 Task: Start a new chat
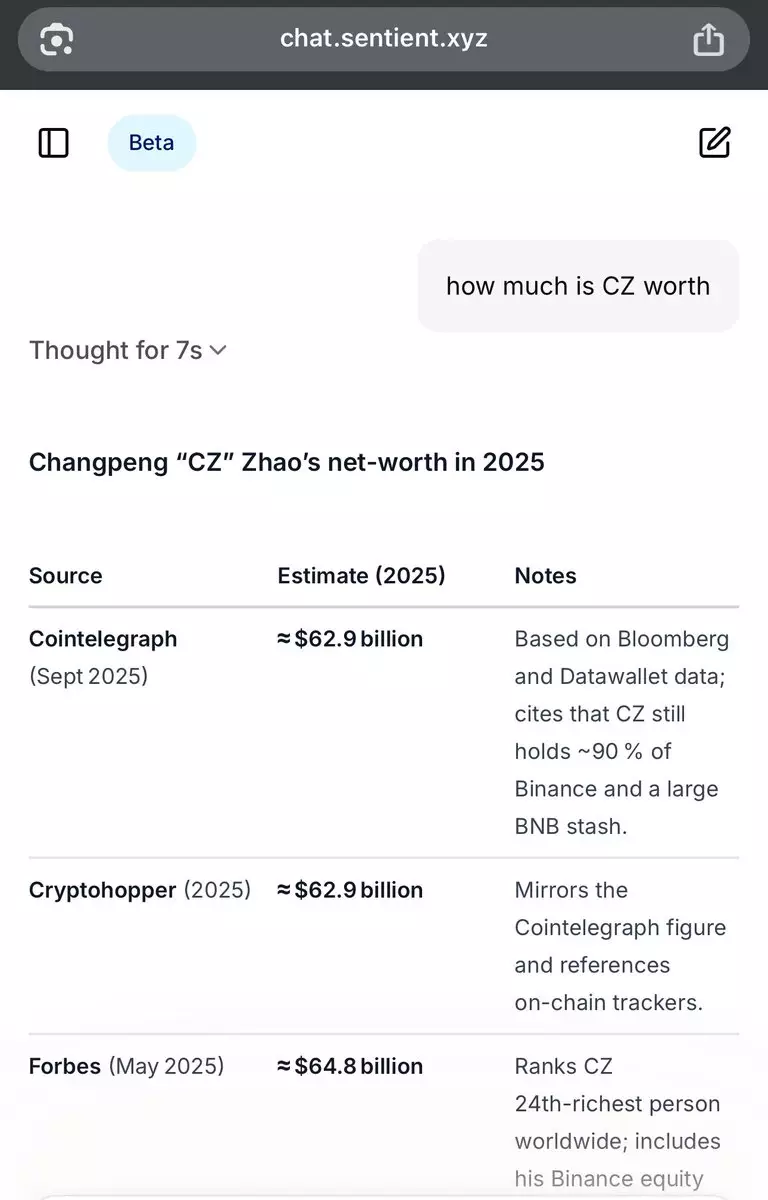click(714, 143)
